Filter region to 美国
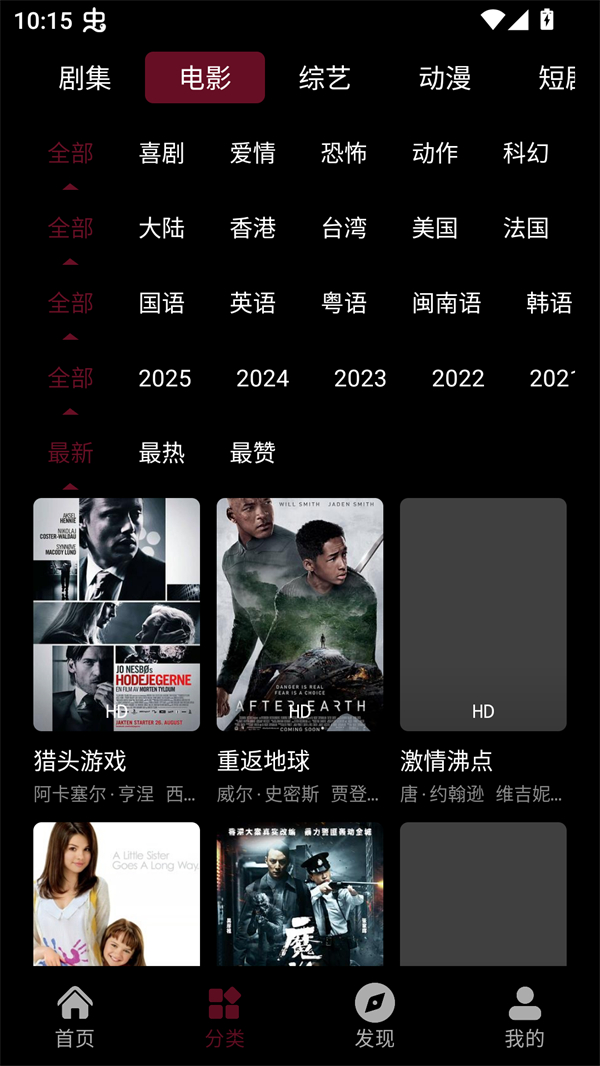Screen dimensions: 600x1066 click(x=435, y=228)
